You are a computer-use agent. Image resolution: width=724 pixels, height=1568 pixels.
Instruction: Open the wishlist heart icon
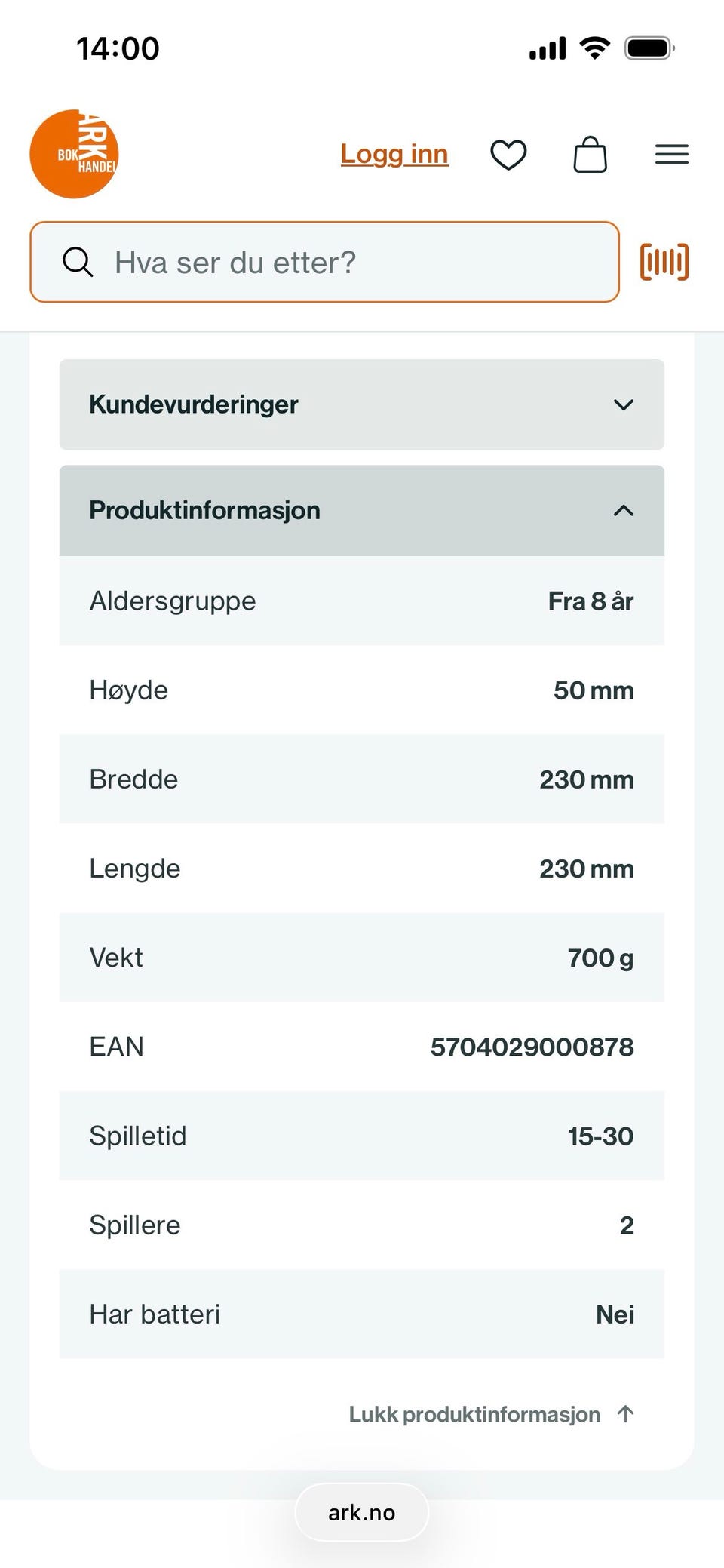510,154
